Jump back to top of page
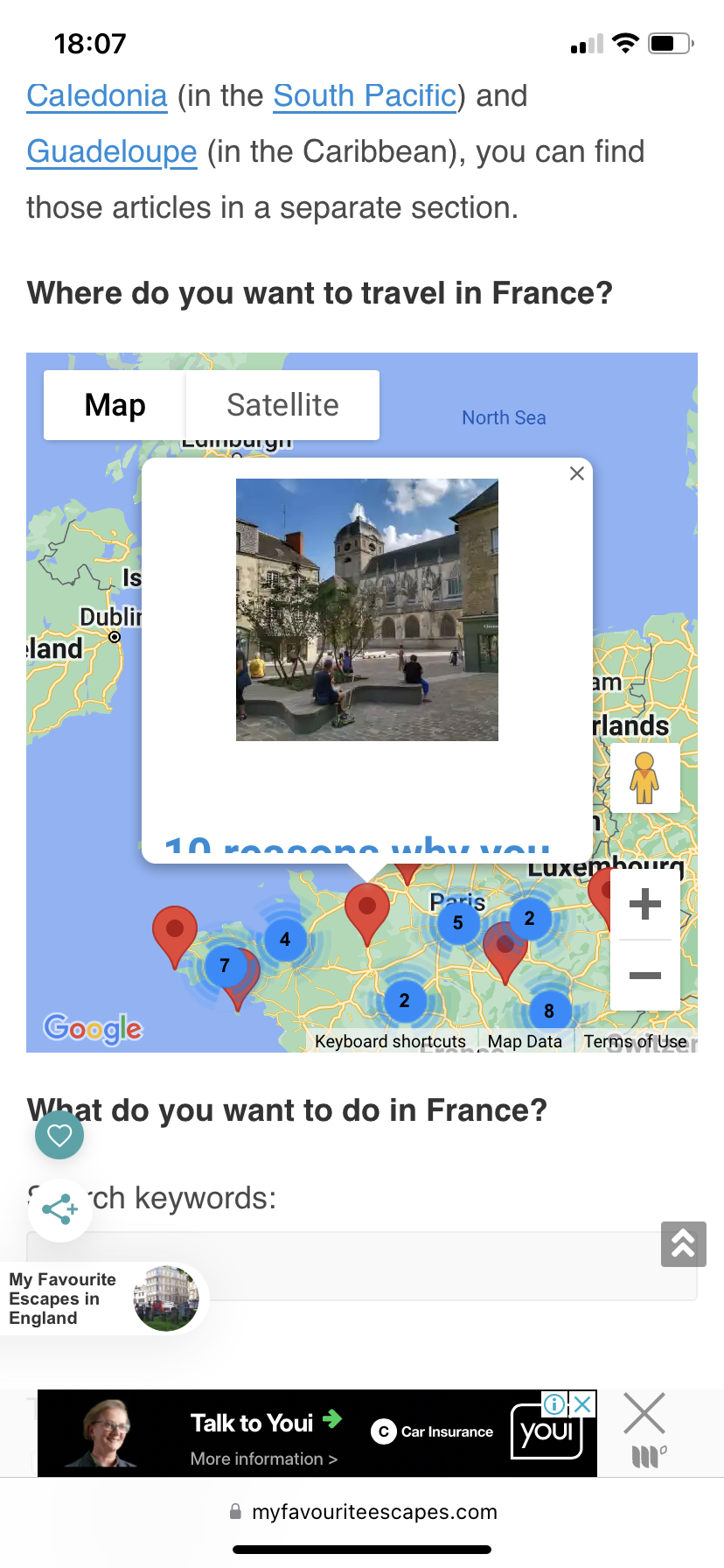This screenshot has width=724, height=1568. click(684, 1243)
